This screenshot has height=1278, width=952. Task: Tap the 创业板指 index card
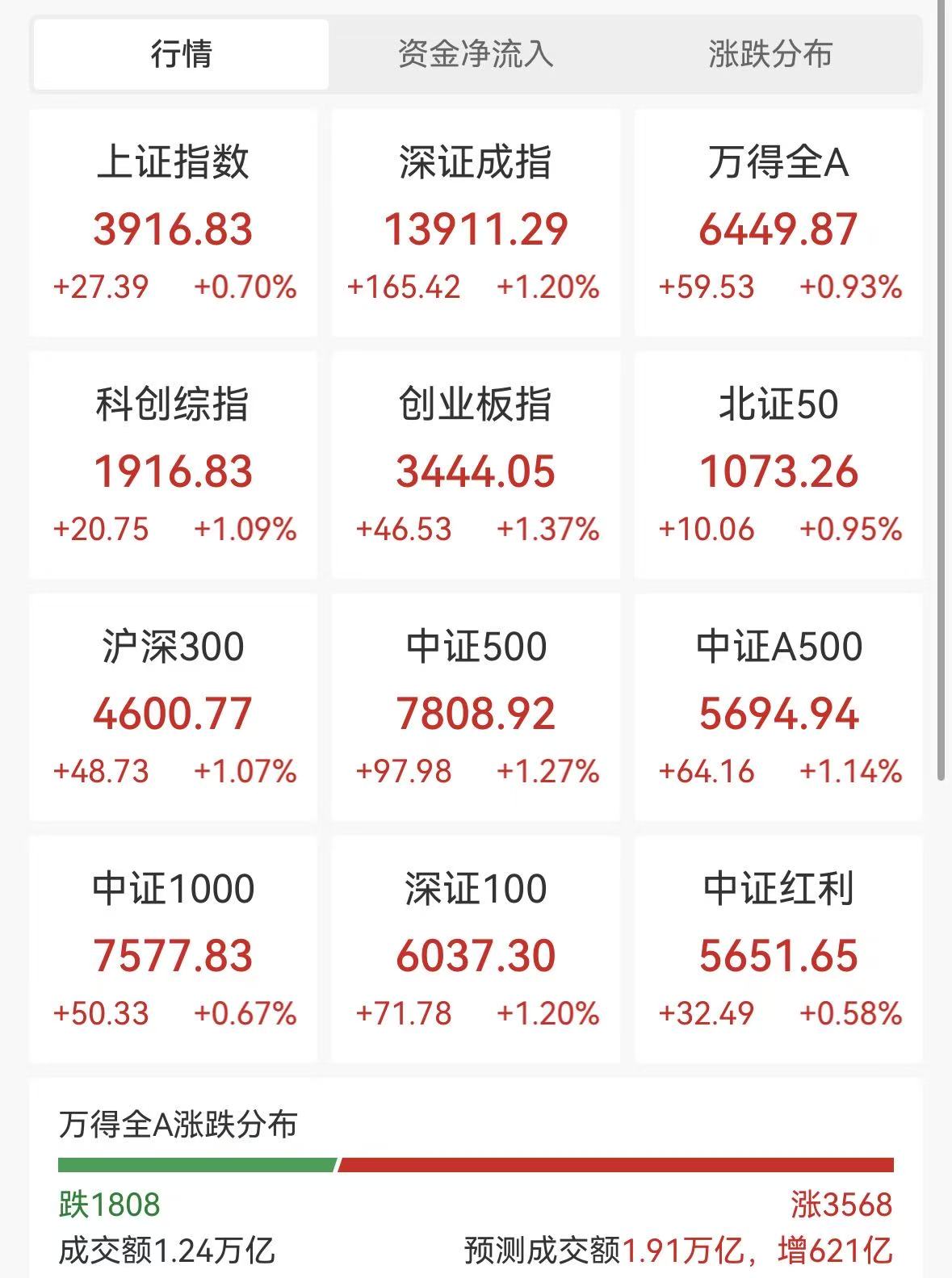[476, 465]
